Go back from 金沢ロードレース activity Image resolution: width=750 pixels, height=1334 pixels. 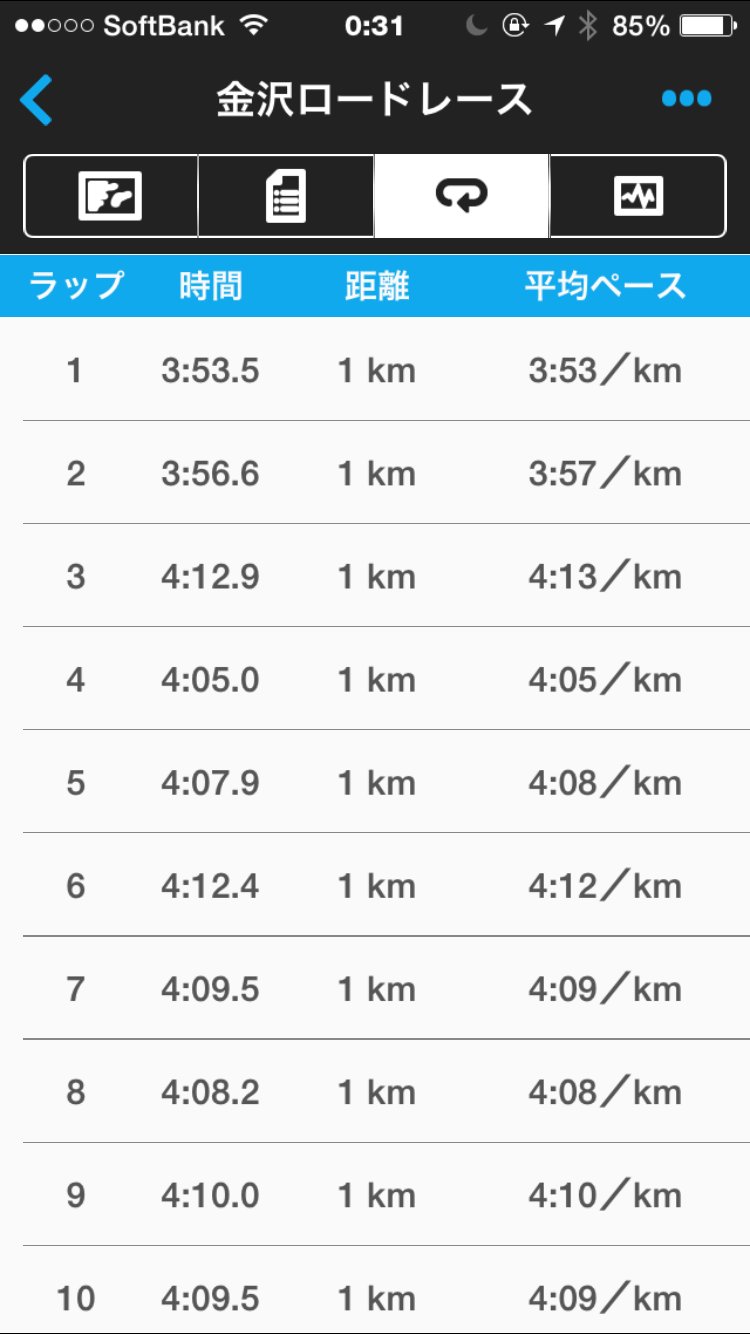36,99
